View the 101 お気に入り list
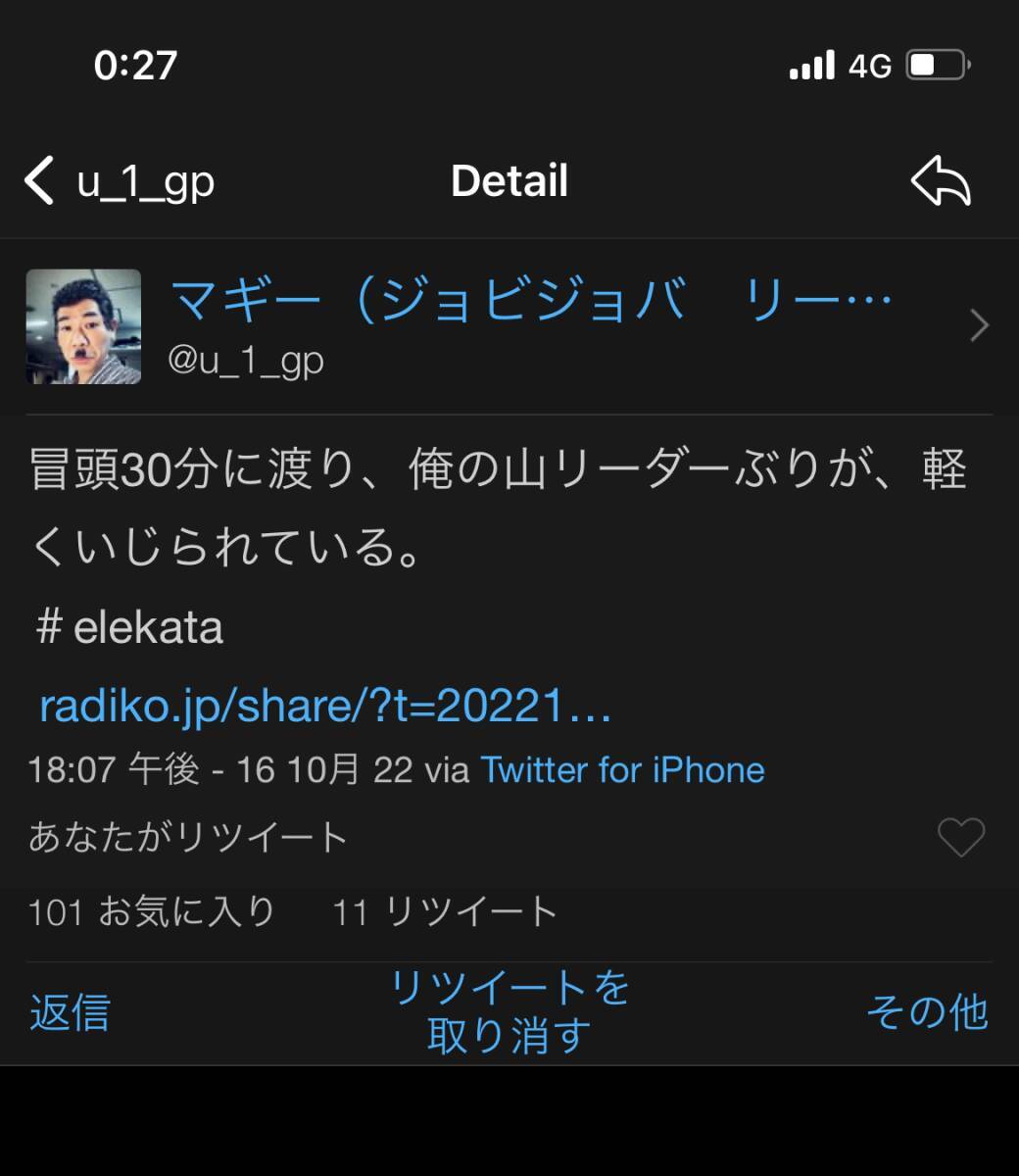 tap(152, 912)
